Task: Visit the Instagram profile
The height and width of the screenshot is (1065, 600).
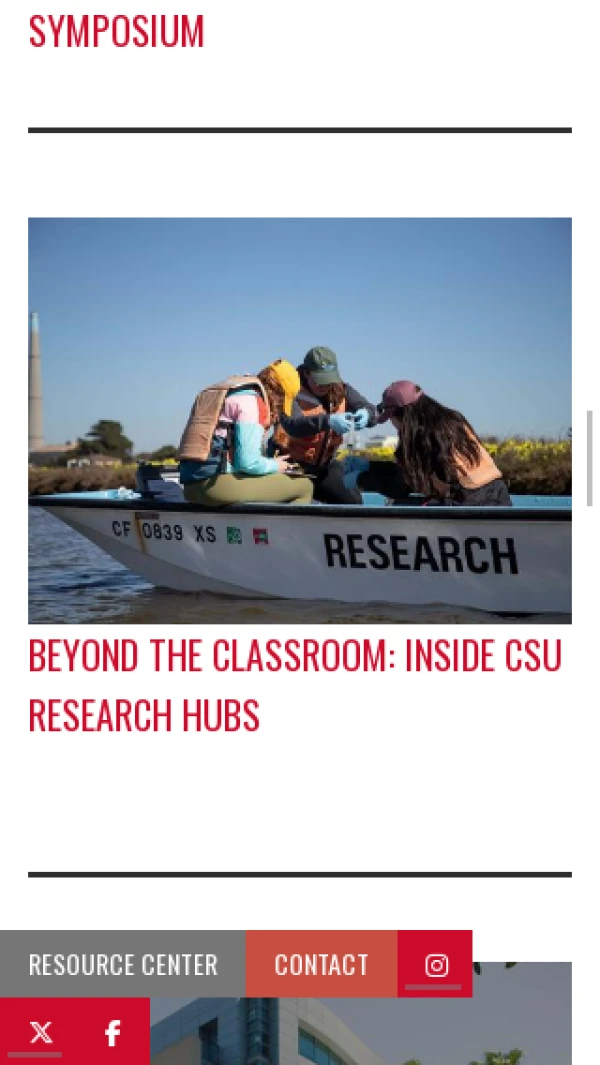Action: point(436,964)
